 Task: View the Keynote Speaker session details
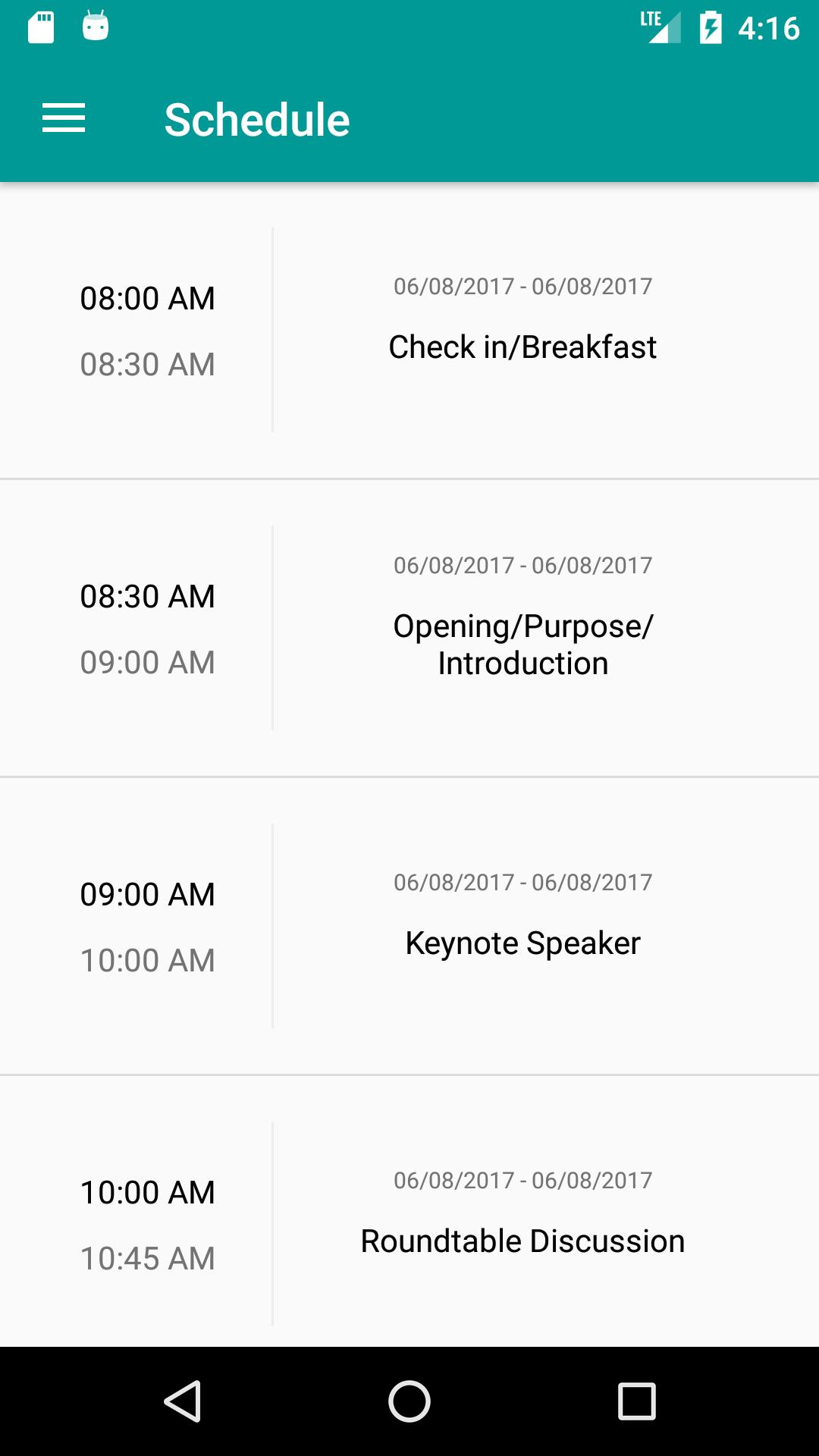(x=522, y=943)
